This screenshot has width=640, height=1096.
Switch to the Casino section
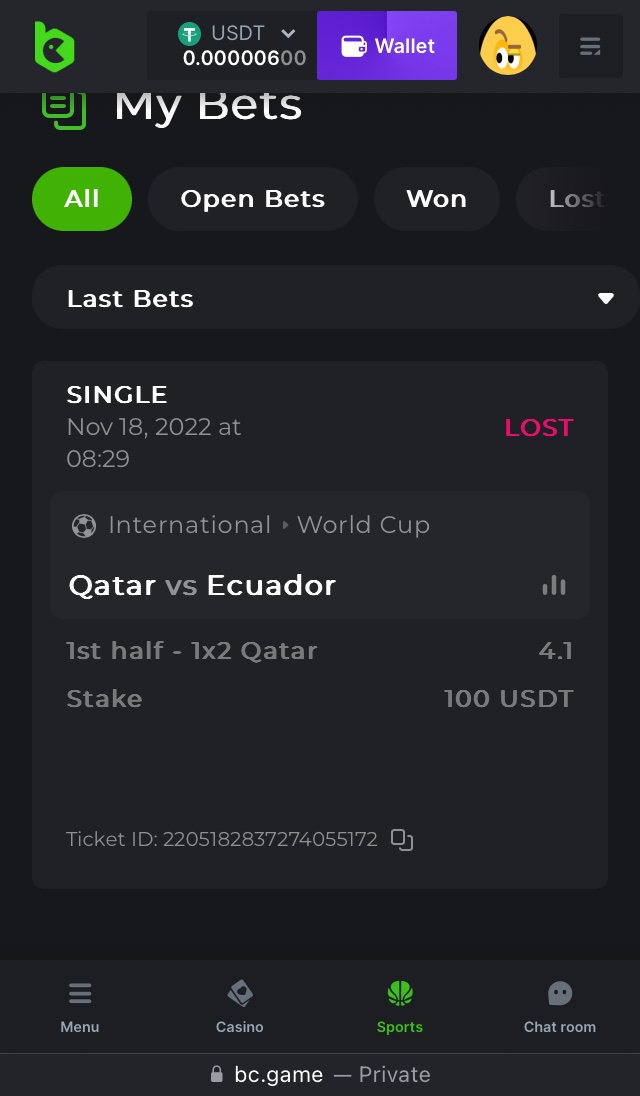click(x=240, y=1006)
